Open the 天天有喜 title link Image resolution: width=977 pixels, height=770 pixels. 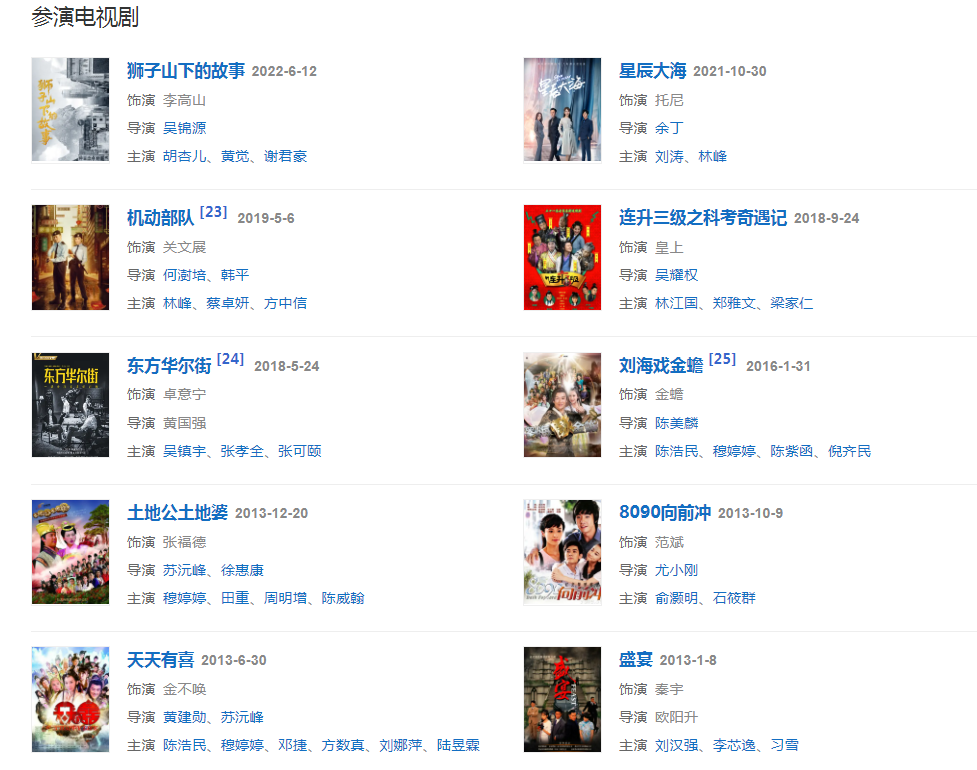160,660
